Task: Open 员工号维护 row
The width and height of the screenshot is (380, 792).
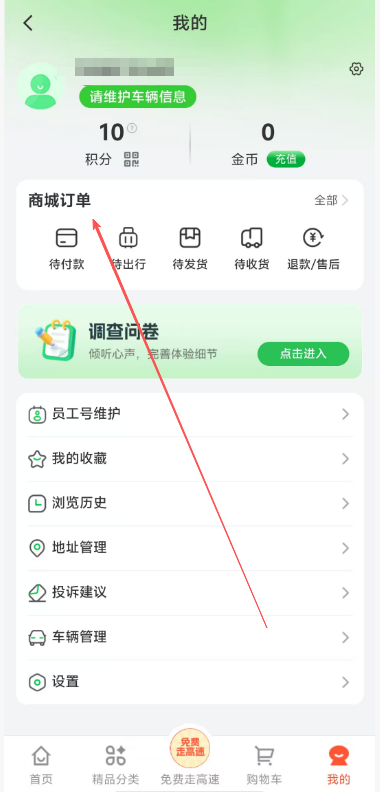Action: 190,415
